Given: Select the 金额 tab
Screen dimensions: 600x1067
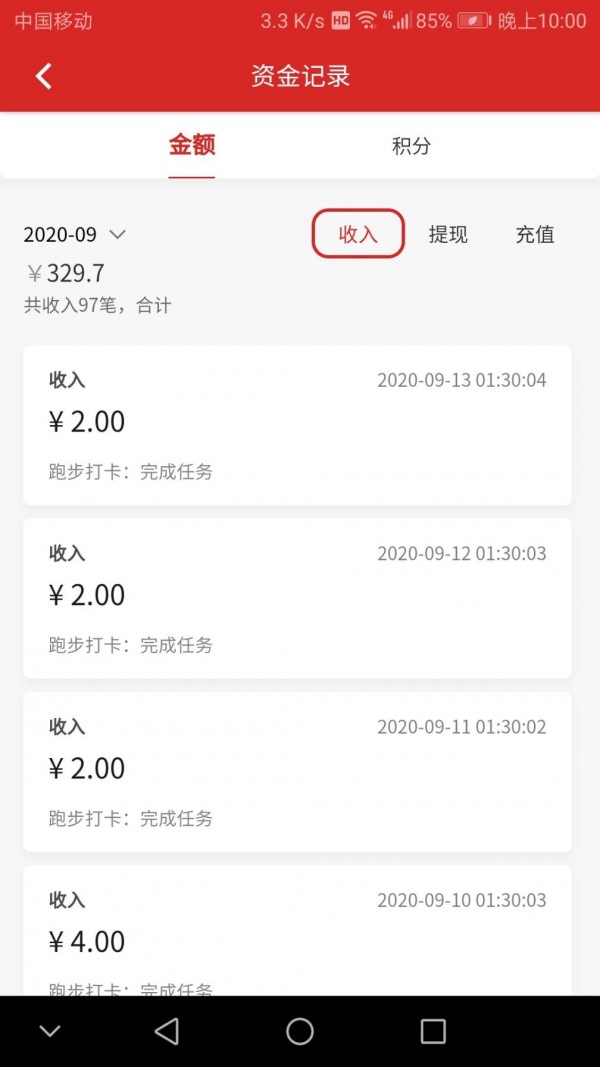Looking at the screenshot, I should 192,146.
